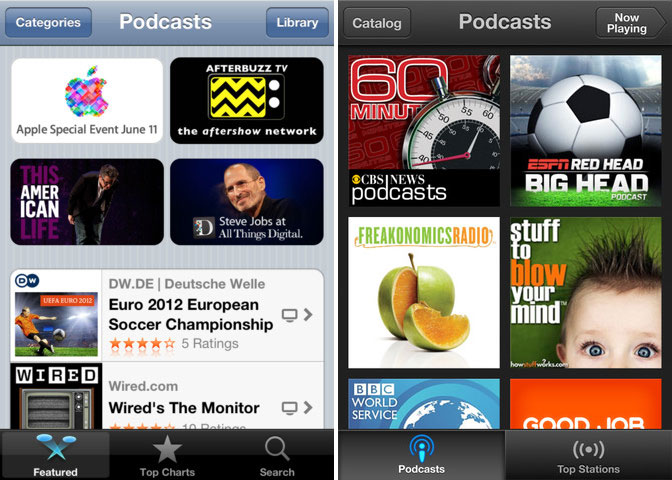
Task: Open ESPN Red Head Big Head podcast
Action: tap(585, 131)
